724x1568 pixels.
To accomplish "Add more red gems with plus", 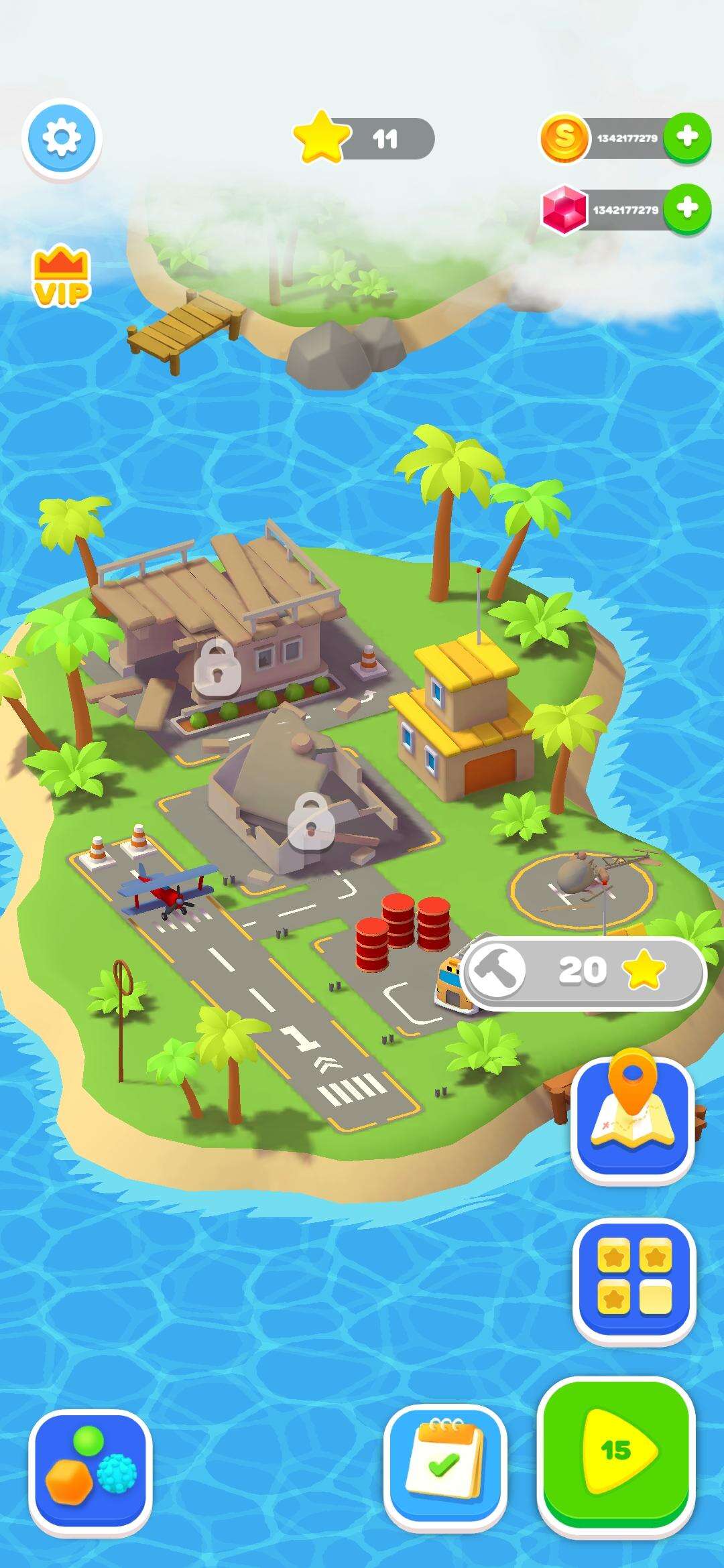I will pos(687,208).
